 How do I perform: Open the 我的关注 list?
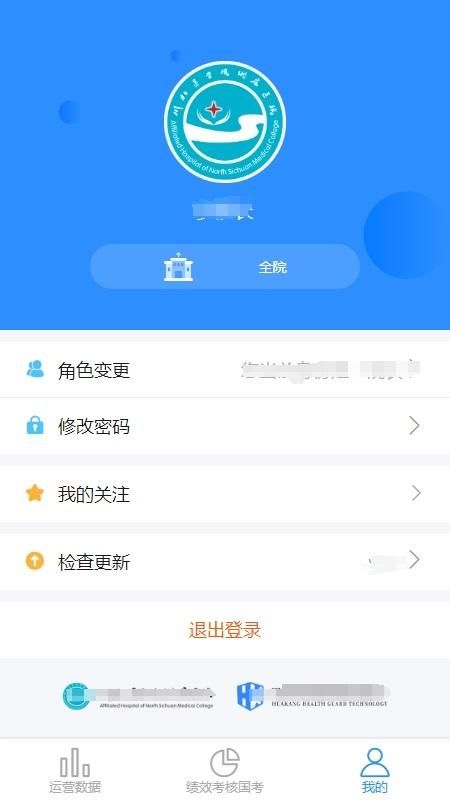pyautogui.click(x=225, y=493)
